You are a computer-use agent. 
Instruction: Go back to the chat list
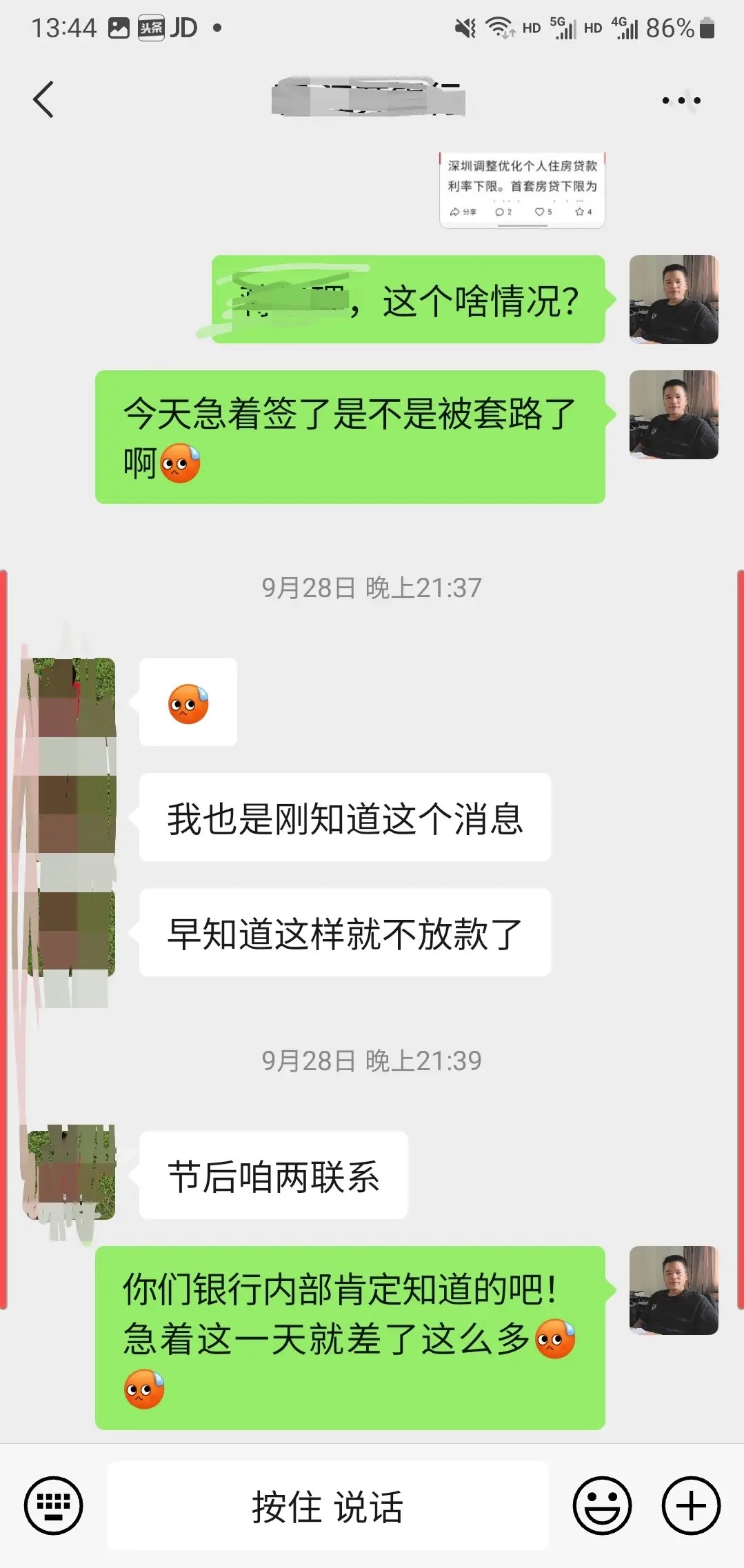(43, 100)
